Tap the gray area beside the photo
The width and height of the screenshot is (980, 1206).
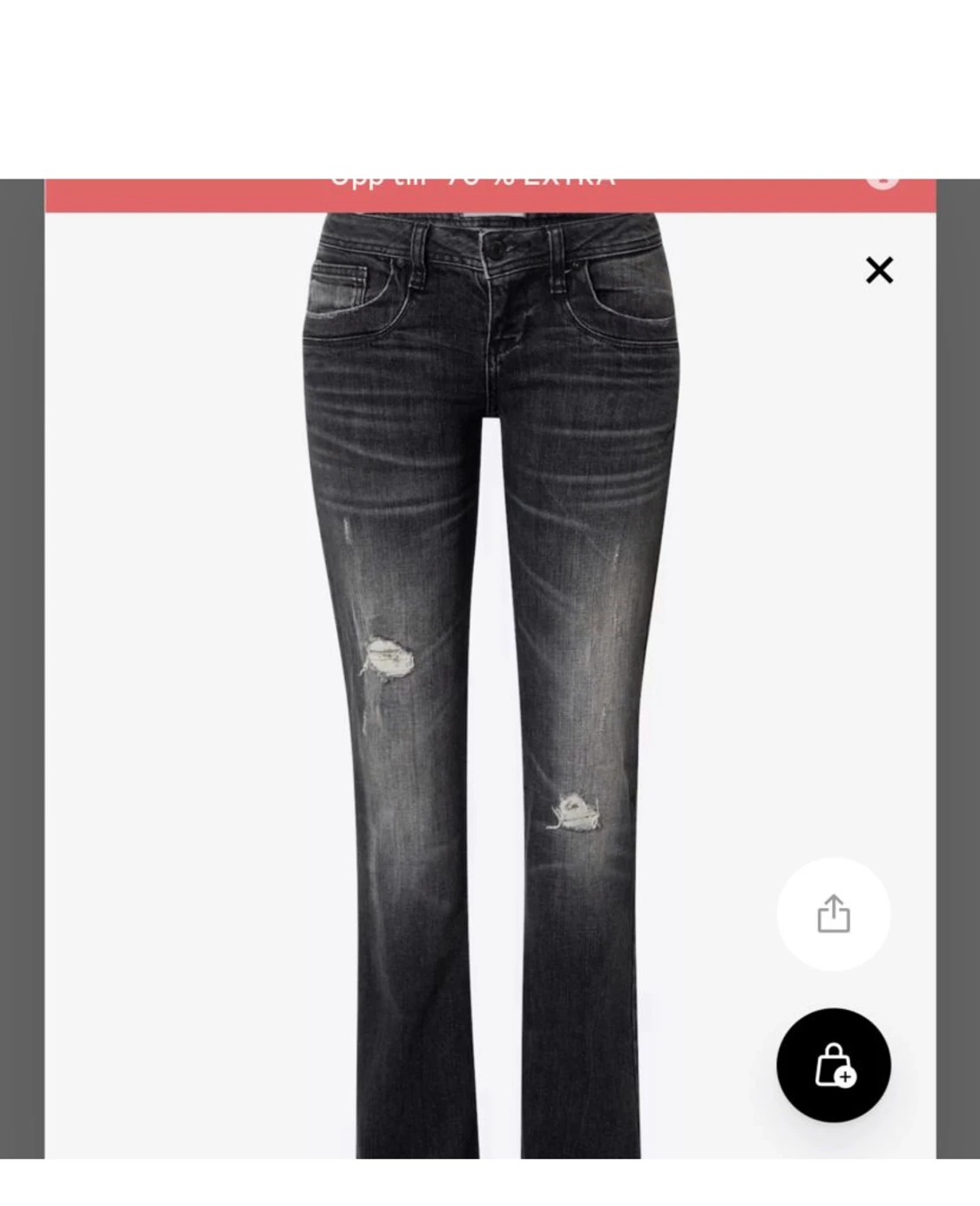(x=22, y=610)
